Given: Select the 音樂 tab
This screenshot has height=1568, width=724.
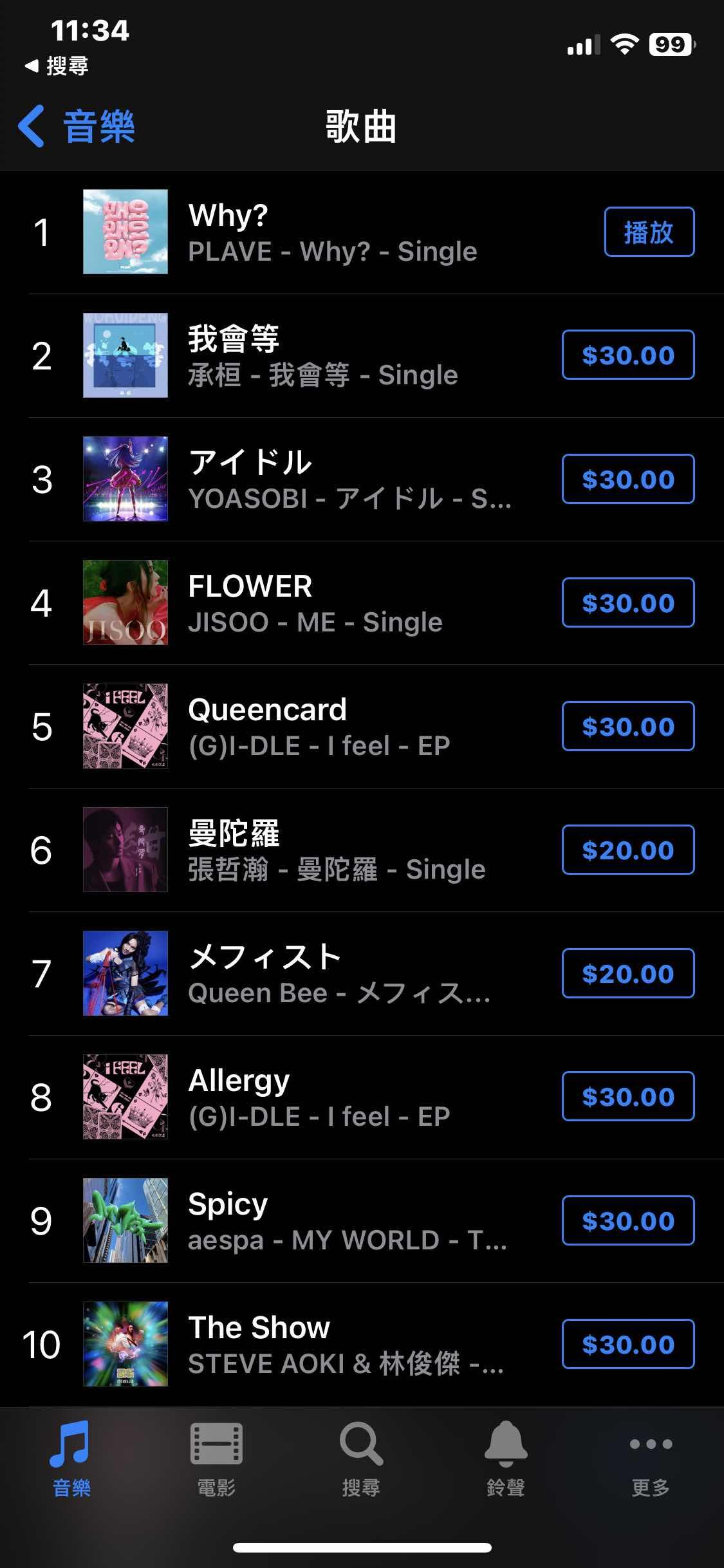Looking at the screenshot, I should point(71,1460).
